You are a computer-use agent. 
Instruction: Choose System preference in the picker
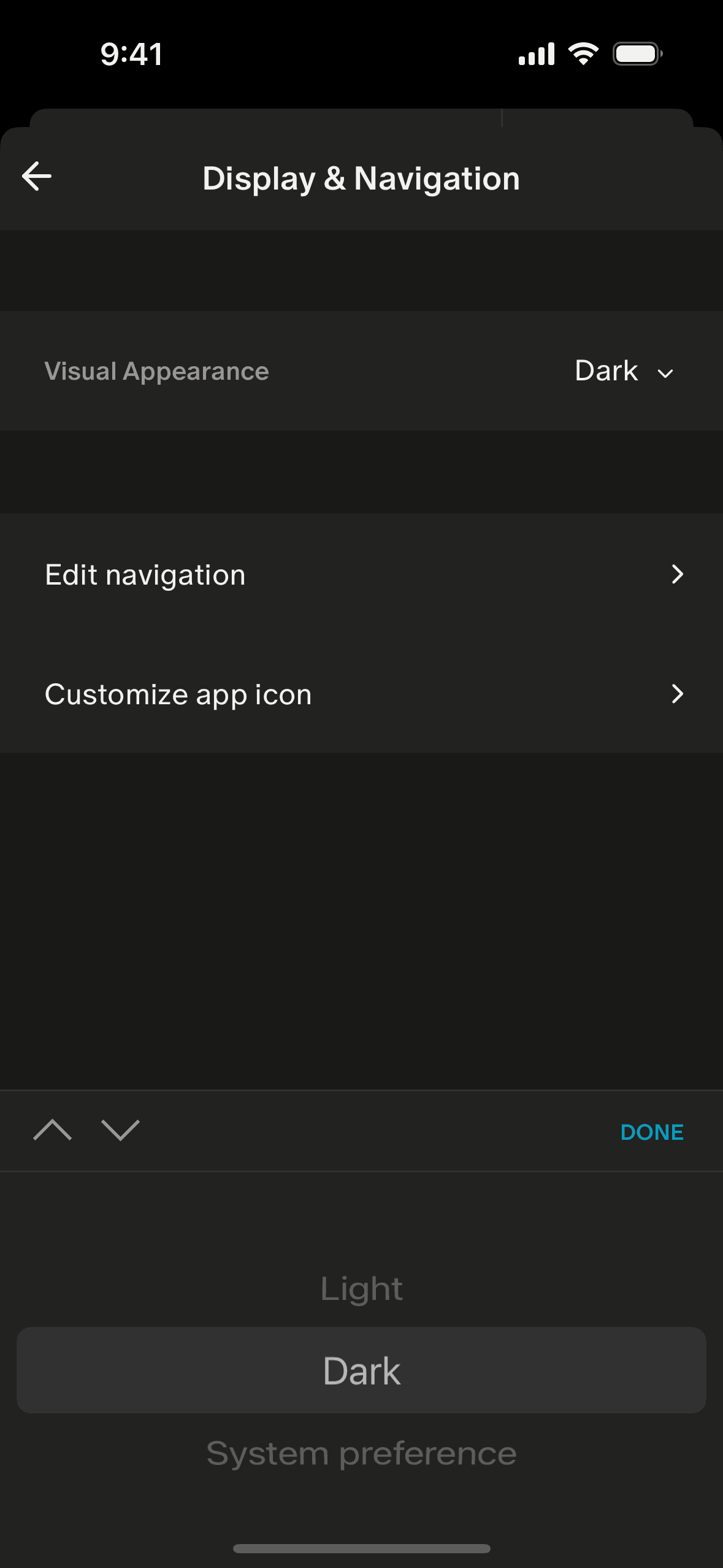[x=361, y=1453]
